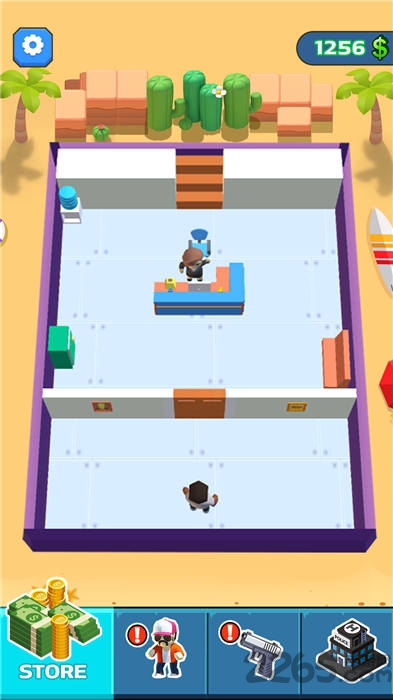Viewport: 393px width, 700px height.
Task: Open the police station tab
Action: click(347, 654)
